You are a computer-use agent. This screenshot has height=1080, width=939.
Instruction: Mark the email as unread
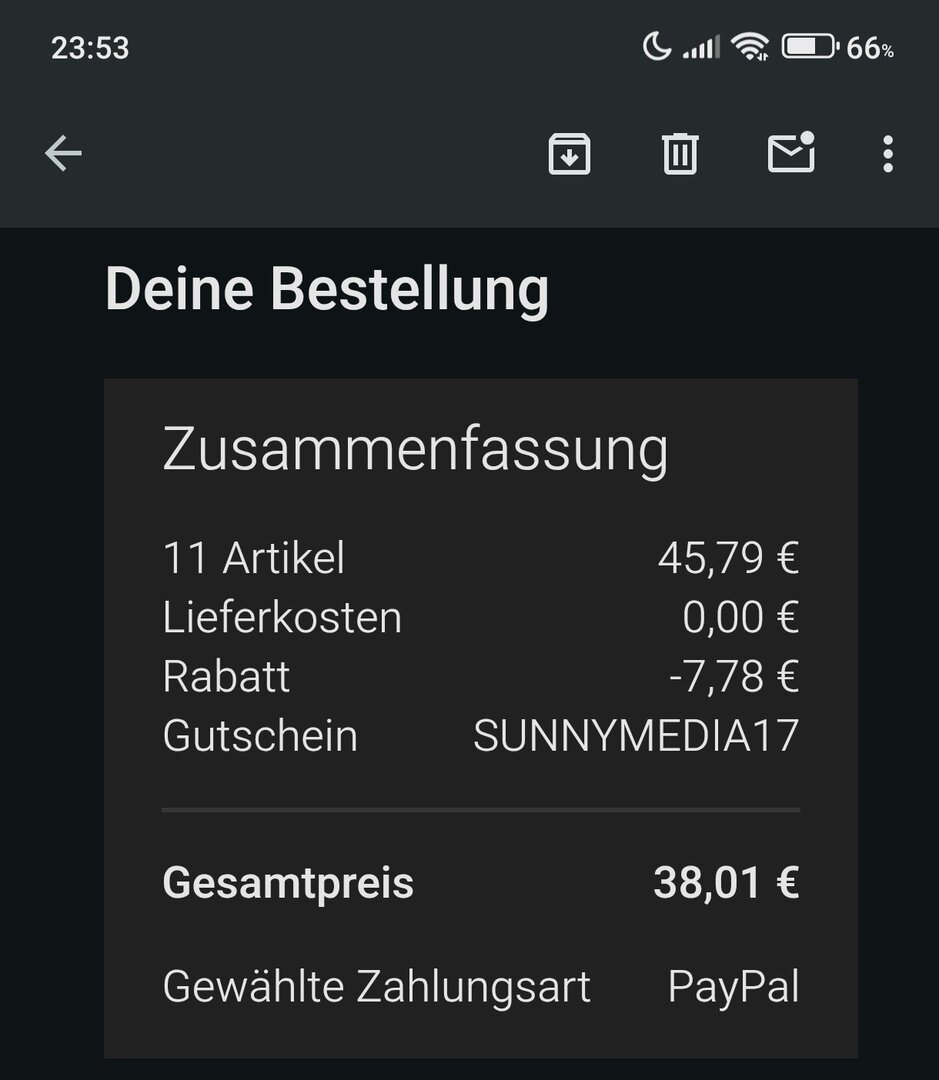790,154
